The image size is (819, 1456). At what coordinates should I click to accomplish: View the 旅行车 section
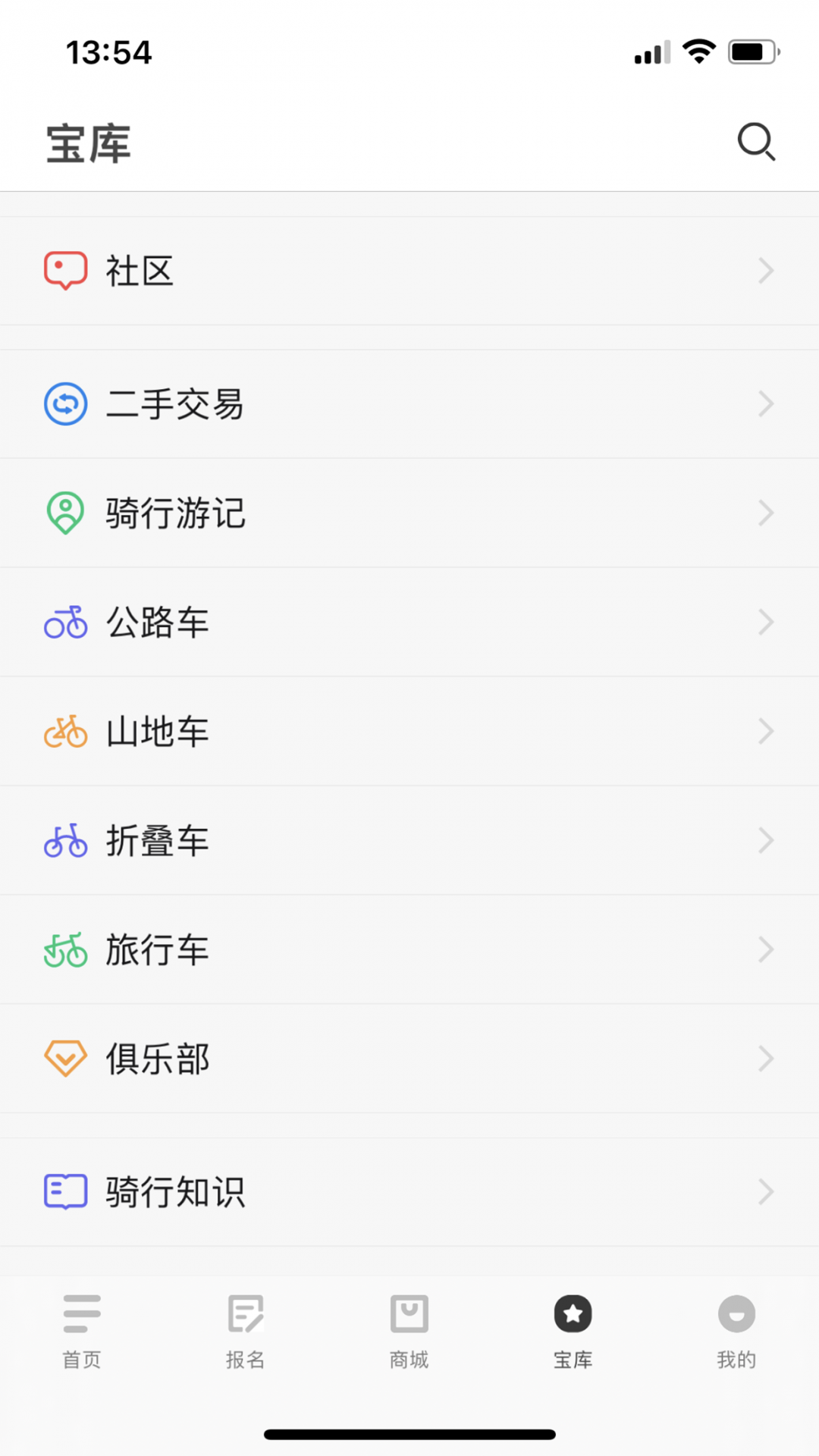click(409, 950)
